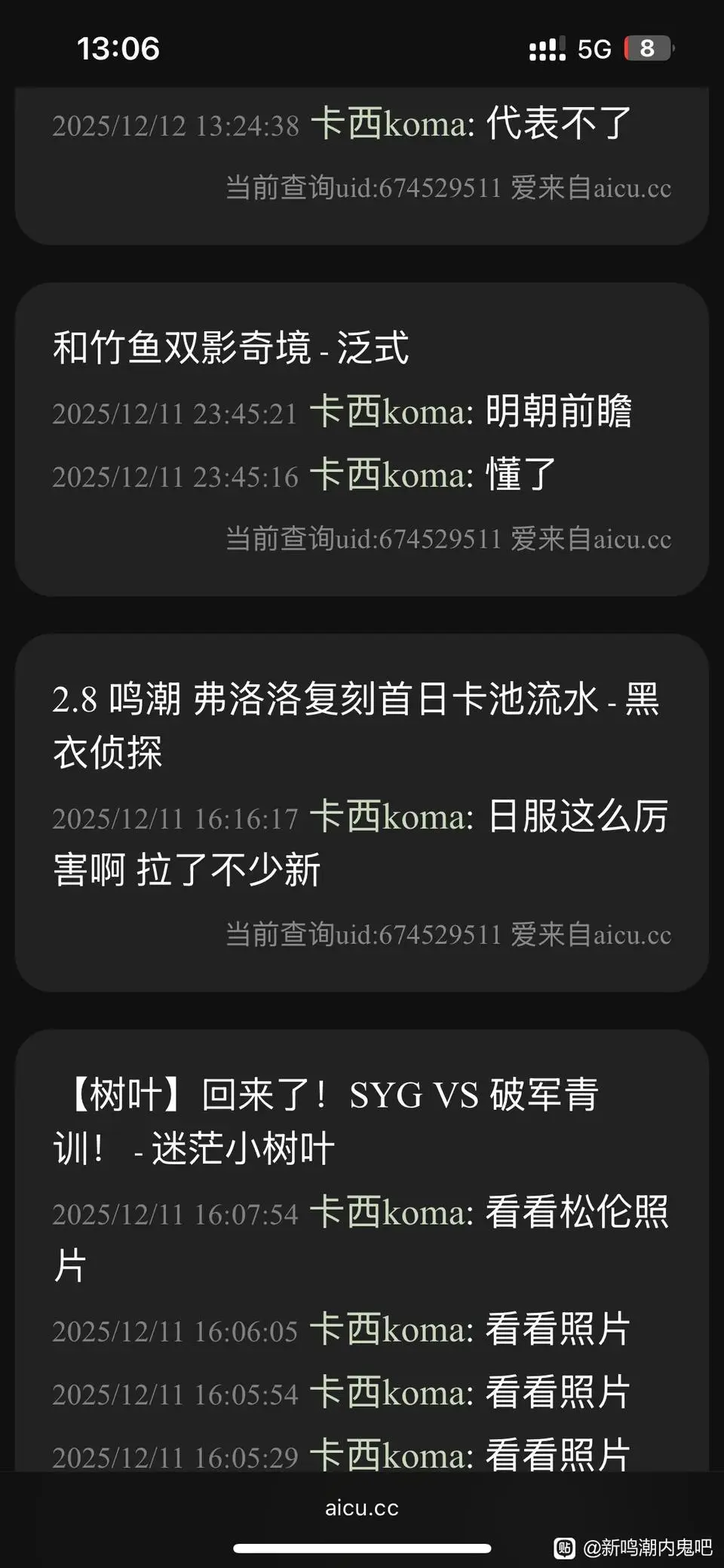Tap the aicu.cc address bar
This screenshot has width=724, height=1568.
[361, 1508]
